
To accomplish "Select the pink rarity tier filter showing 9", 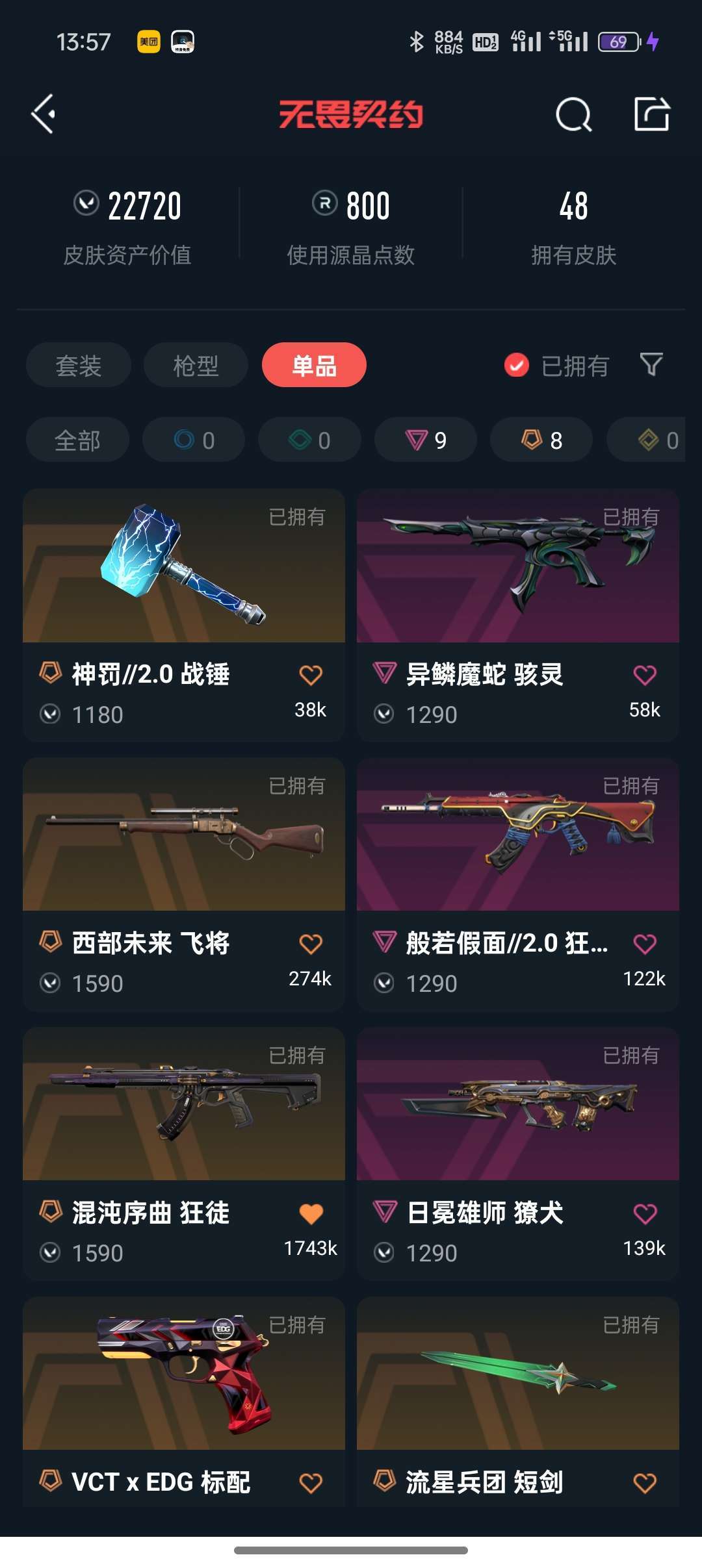I will (426, 440).
